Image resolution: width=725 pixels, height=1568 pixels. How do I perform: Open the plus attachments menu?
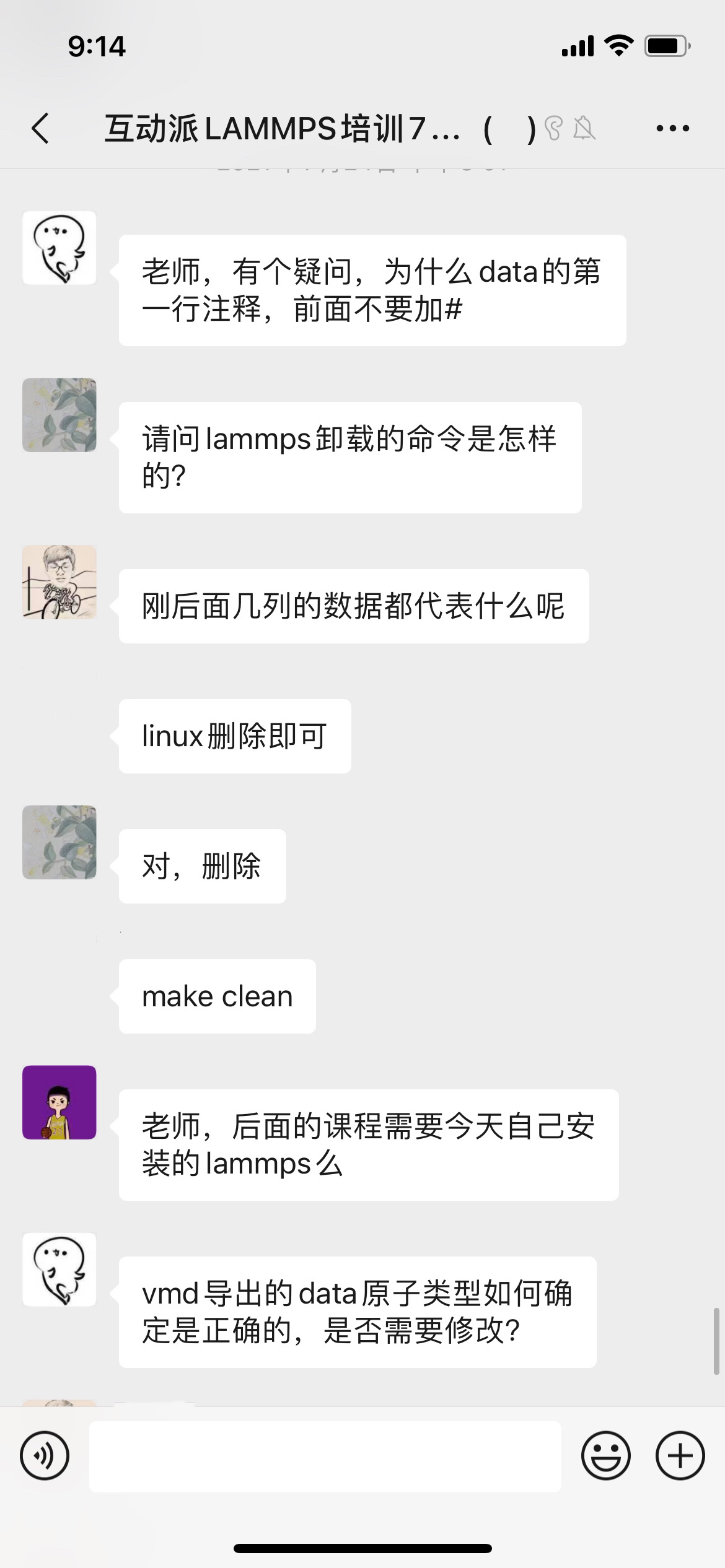point(680,1455)
